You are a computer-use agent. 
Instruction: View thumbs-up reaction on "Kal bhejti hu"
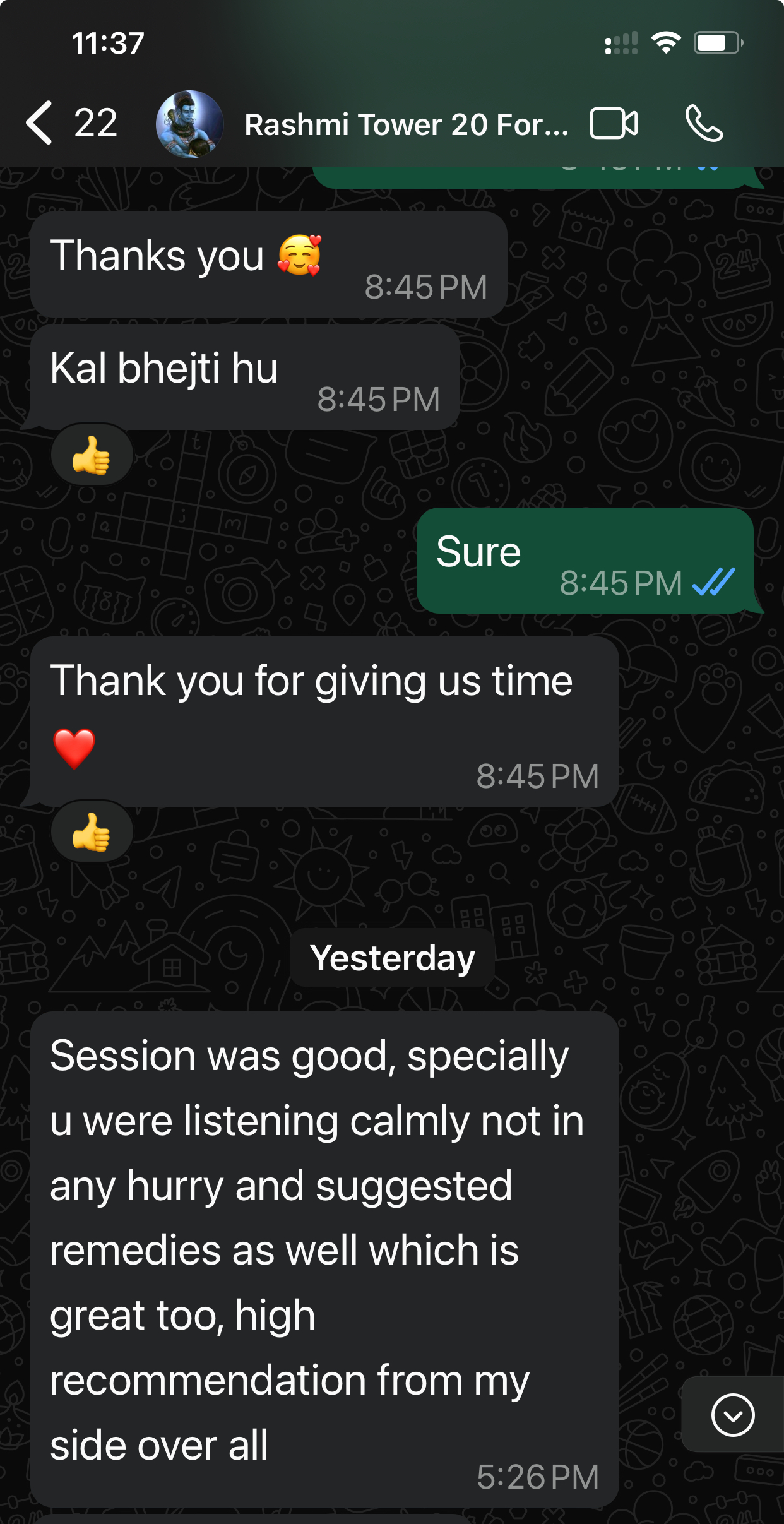(x=92, y=455)
